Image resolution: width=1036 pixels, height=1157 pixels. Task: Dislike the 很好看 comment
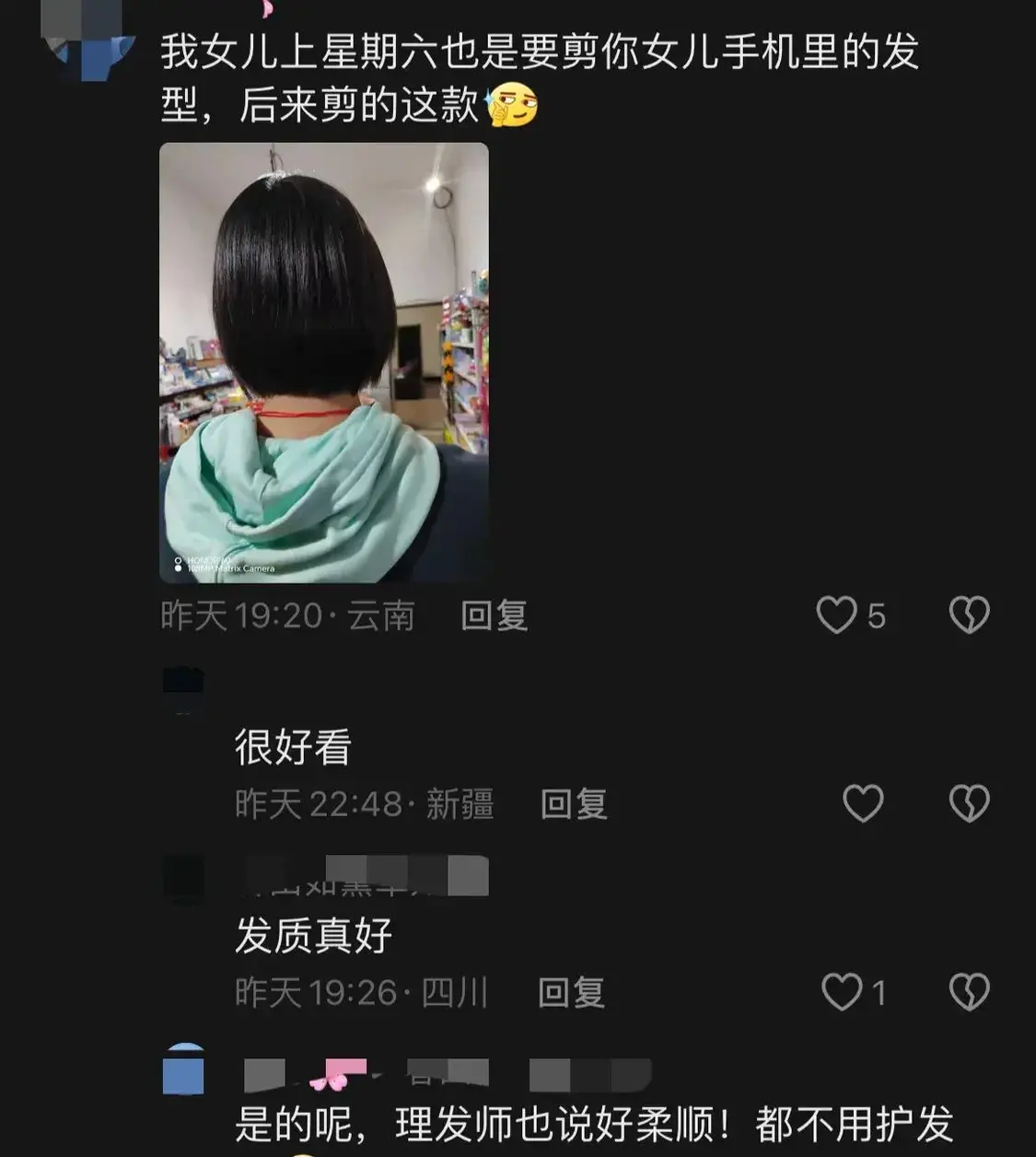(969, 803)
